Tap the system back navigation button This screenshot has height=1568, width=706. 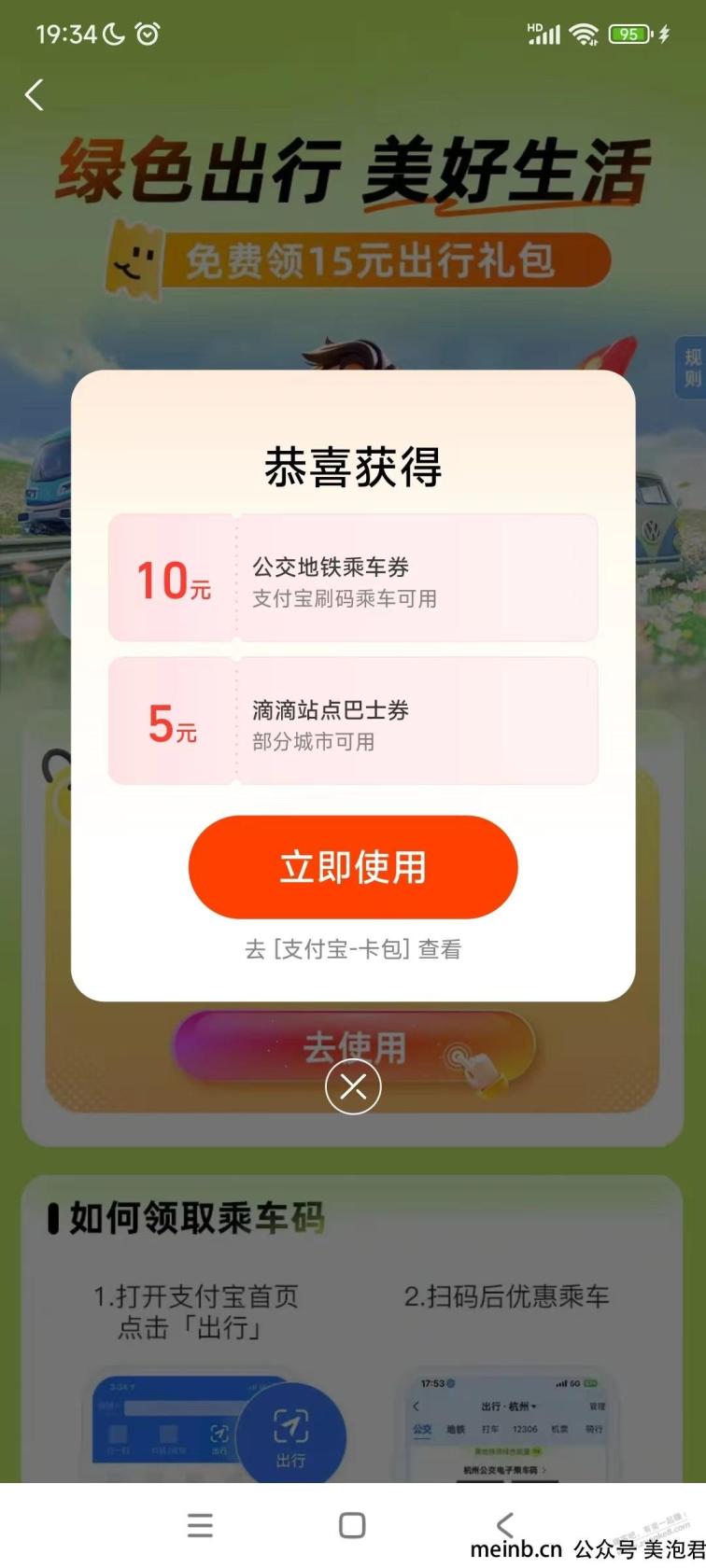coord(505,1525)
